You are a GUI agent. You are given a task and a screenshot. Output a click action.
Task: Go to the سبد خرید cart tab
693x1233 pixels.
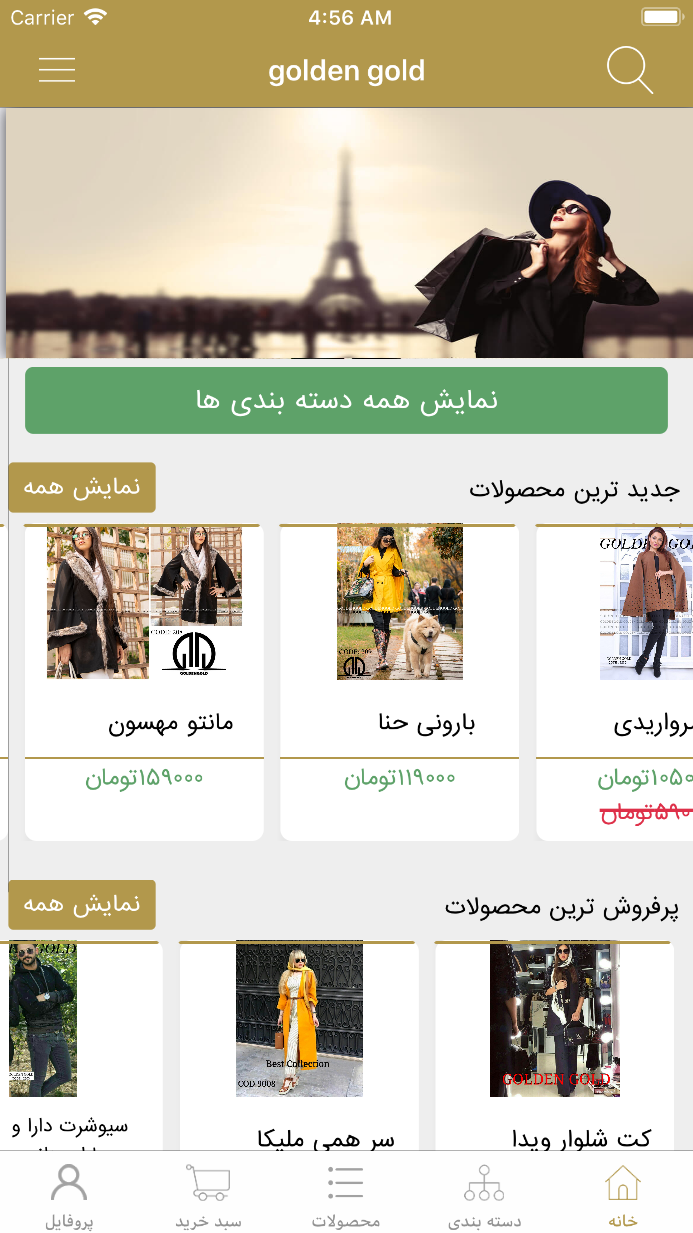coord(208,1194)
